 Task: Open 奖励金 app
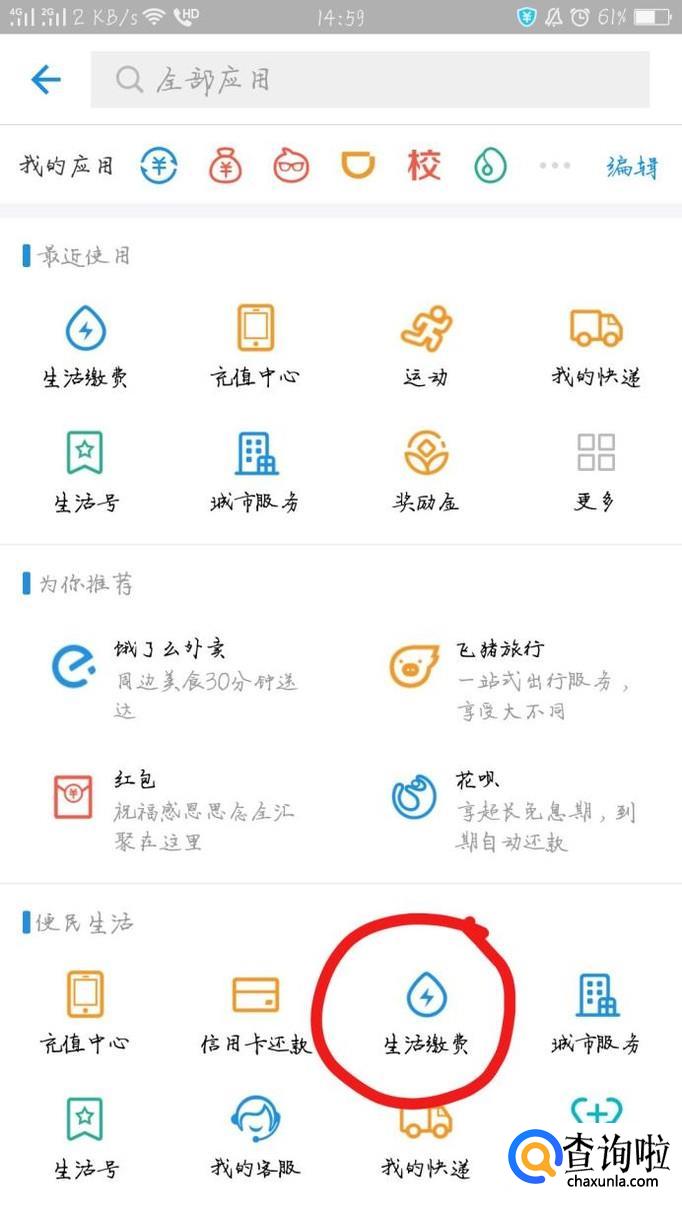[x=426, y=470]
